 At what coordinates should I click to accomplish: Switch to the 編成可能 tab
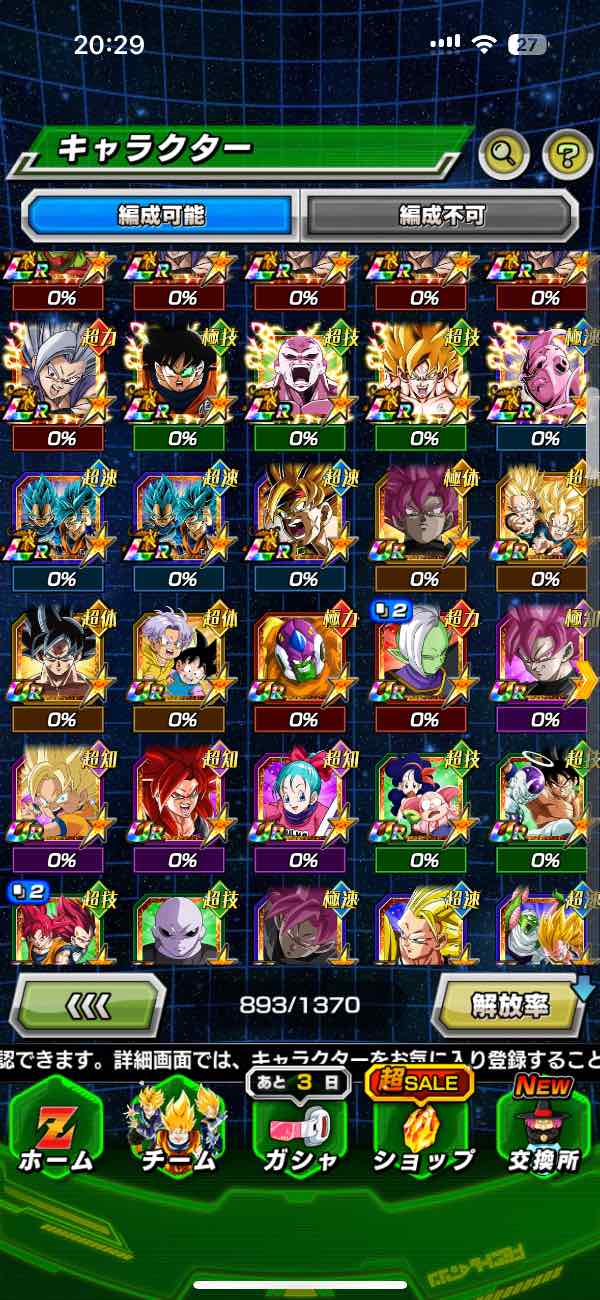[x=161, y=215]
